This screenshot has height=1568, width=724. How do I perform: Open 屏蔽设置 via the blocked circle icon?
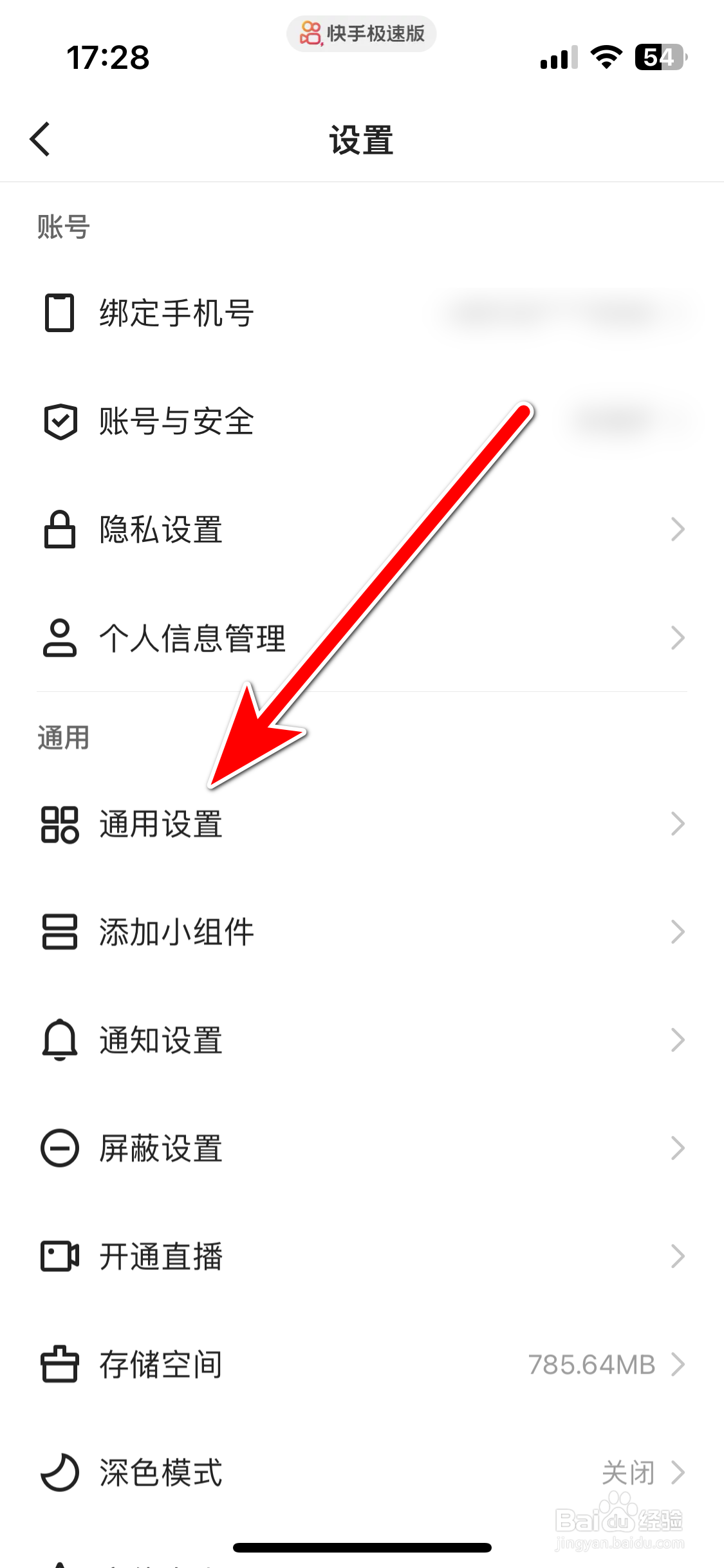point(59,1147)
